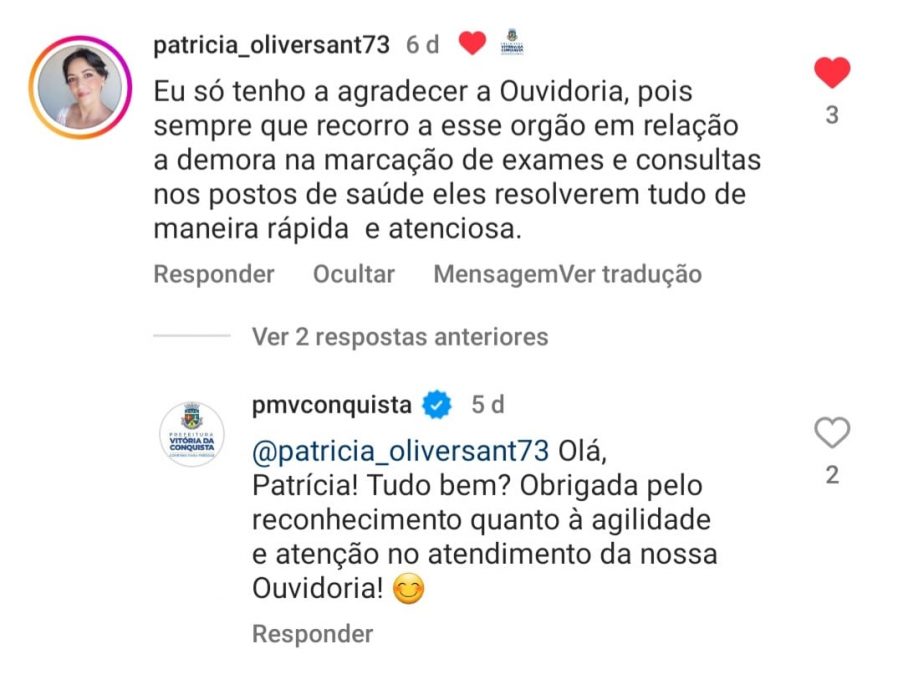
Task: Reply to patricia_oliversant73's comment
Action: (213, 274)
